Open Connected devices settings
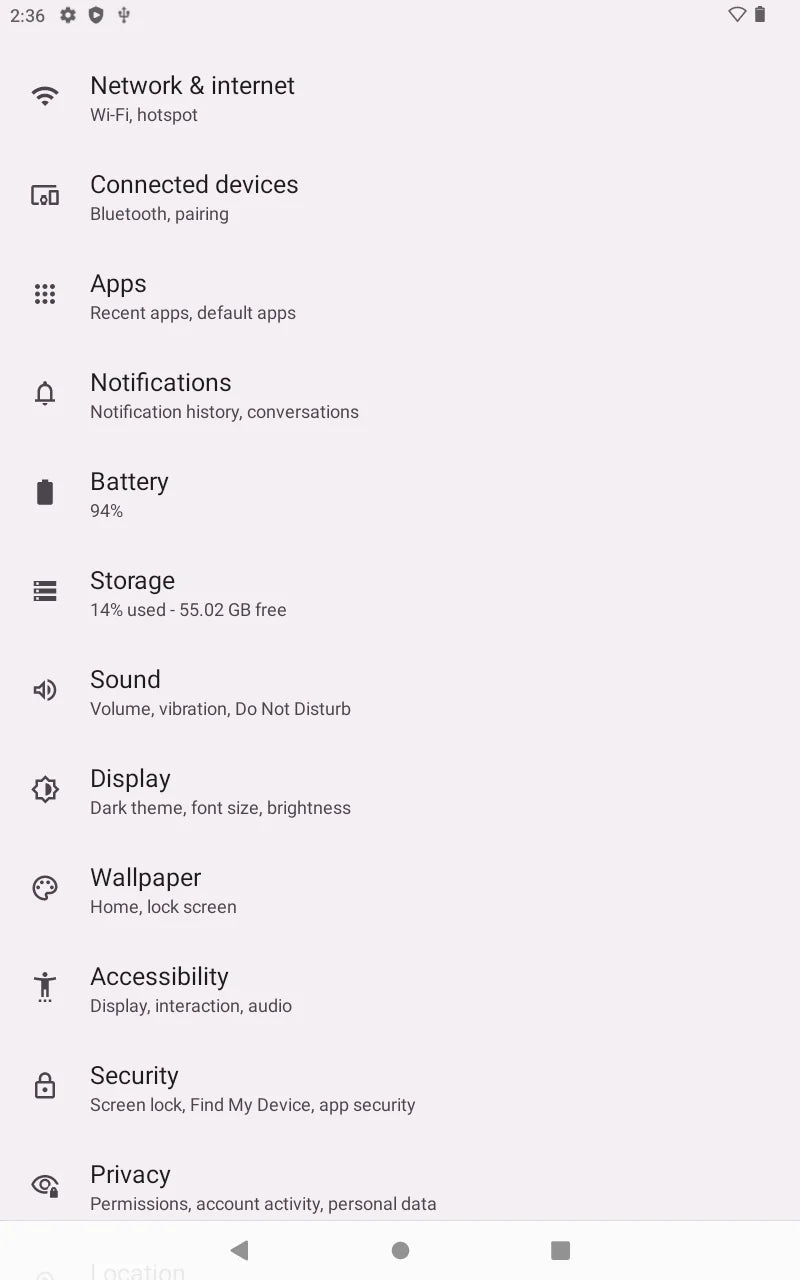This screenshot has height=1280, width=800. coord(194,197)
